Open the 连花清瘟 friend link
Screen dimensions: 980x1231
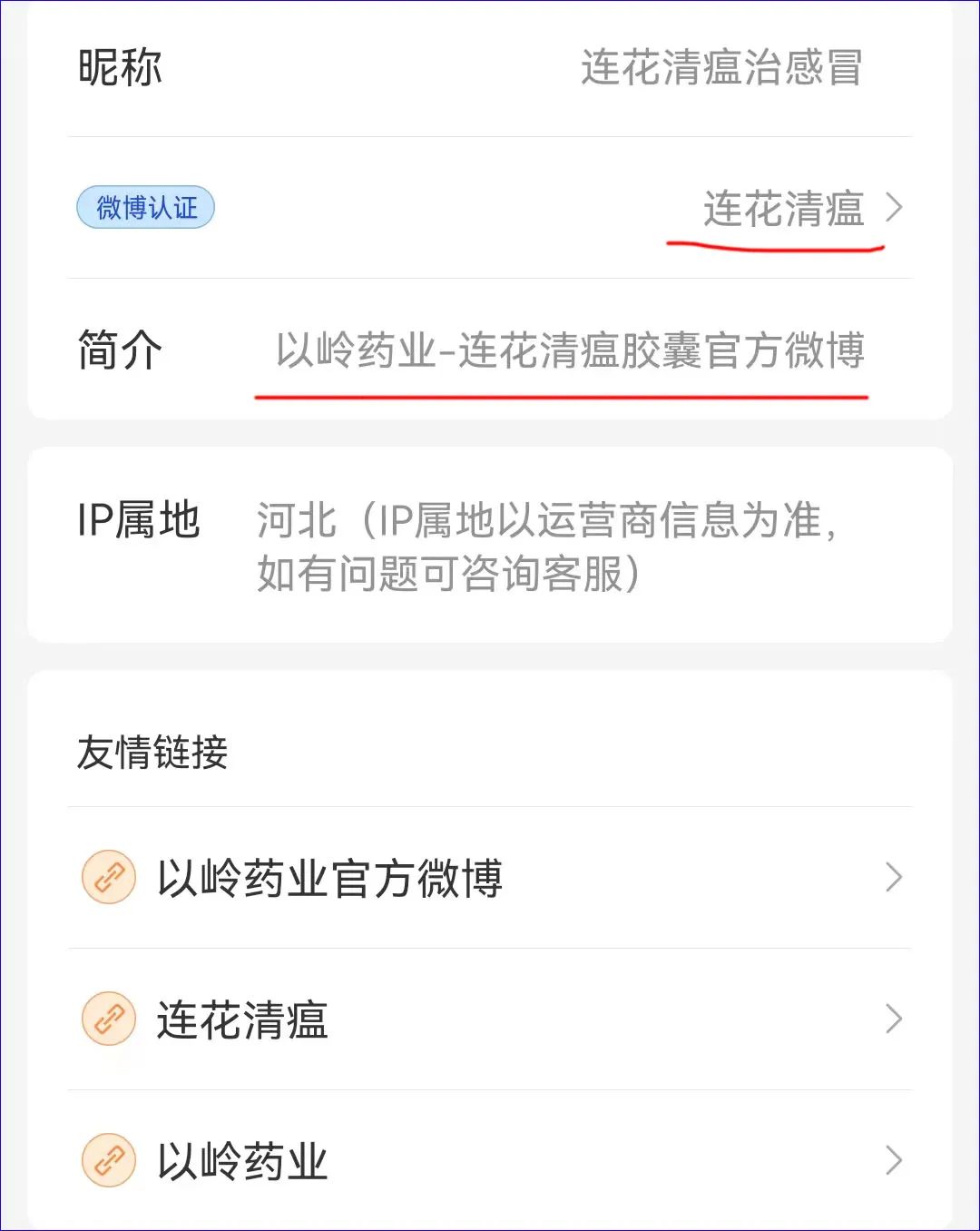point(490,1019)
